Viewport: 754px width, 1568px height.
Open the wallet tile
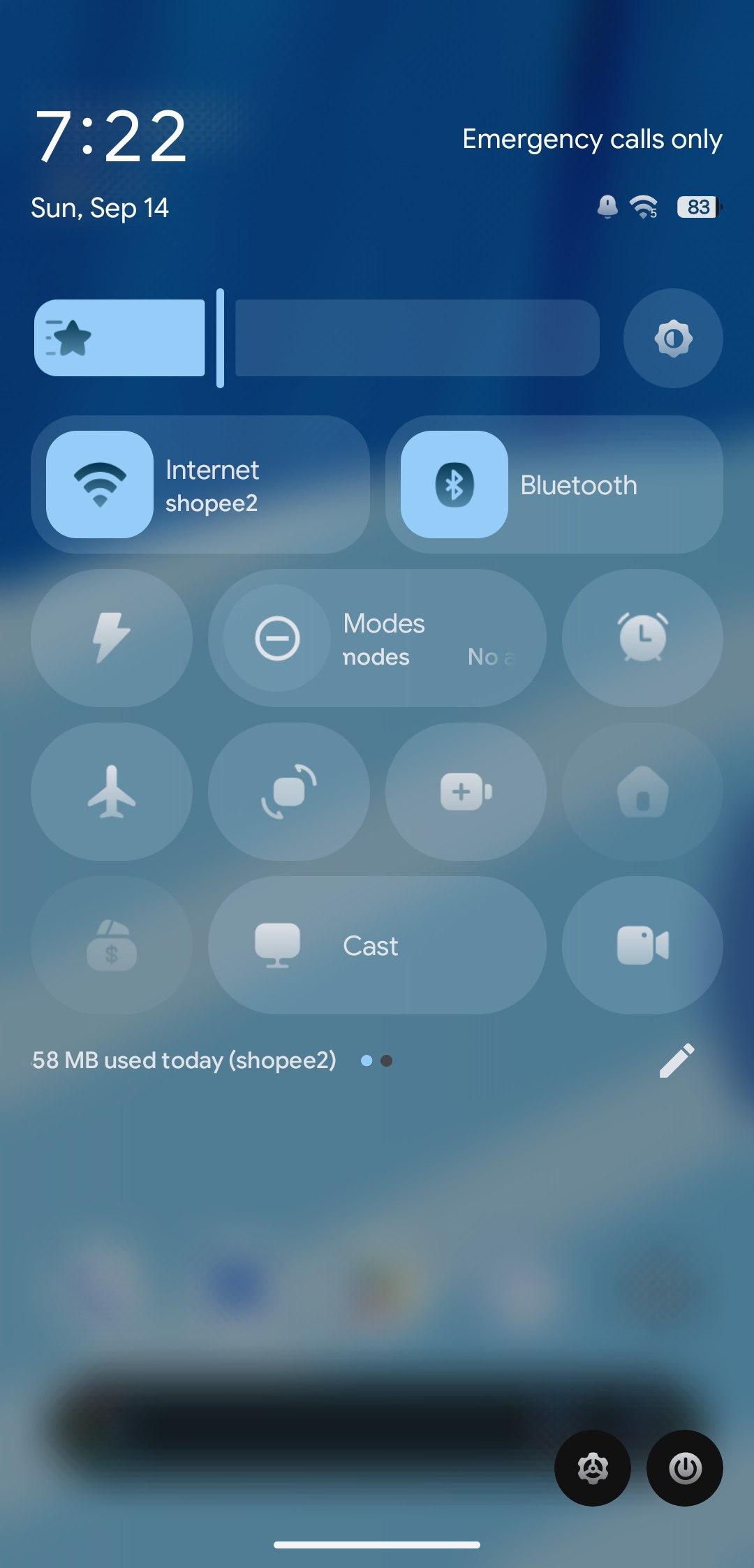112,945
